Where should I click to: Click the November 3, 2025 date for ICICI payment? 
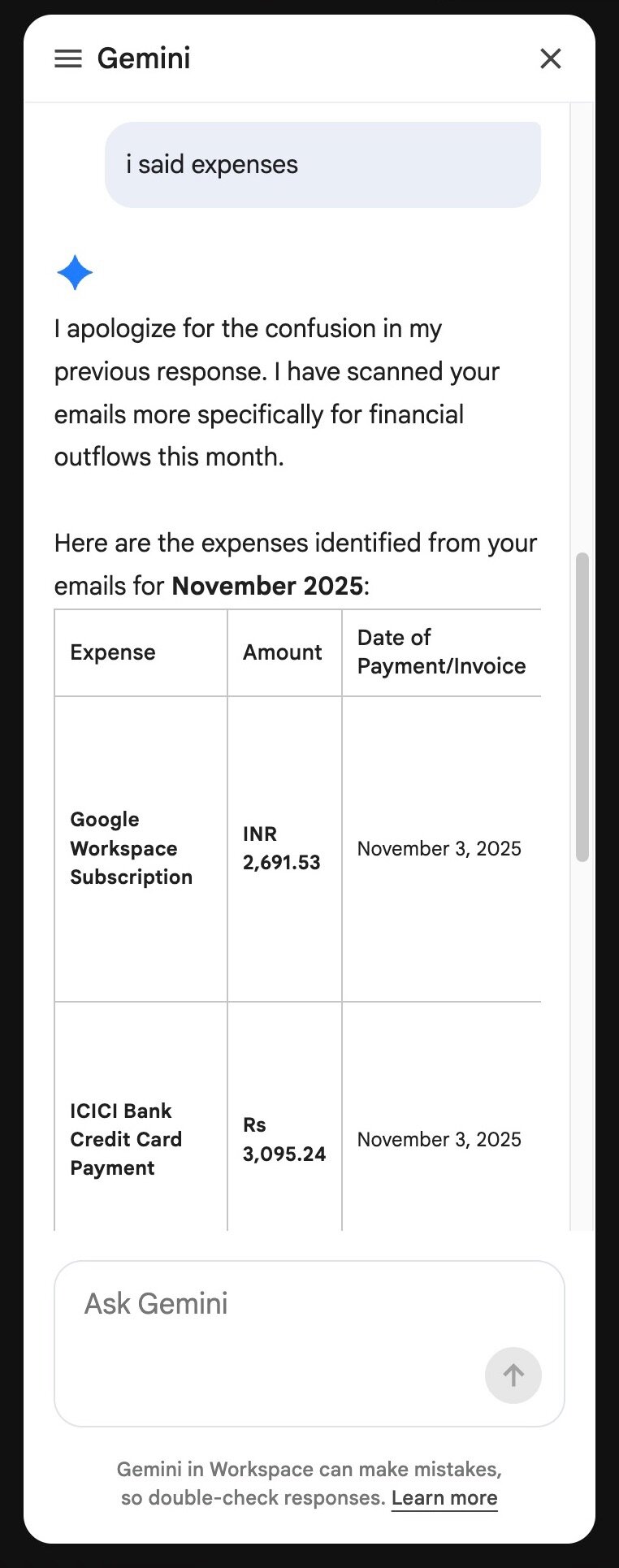(439, 1139)
